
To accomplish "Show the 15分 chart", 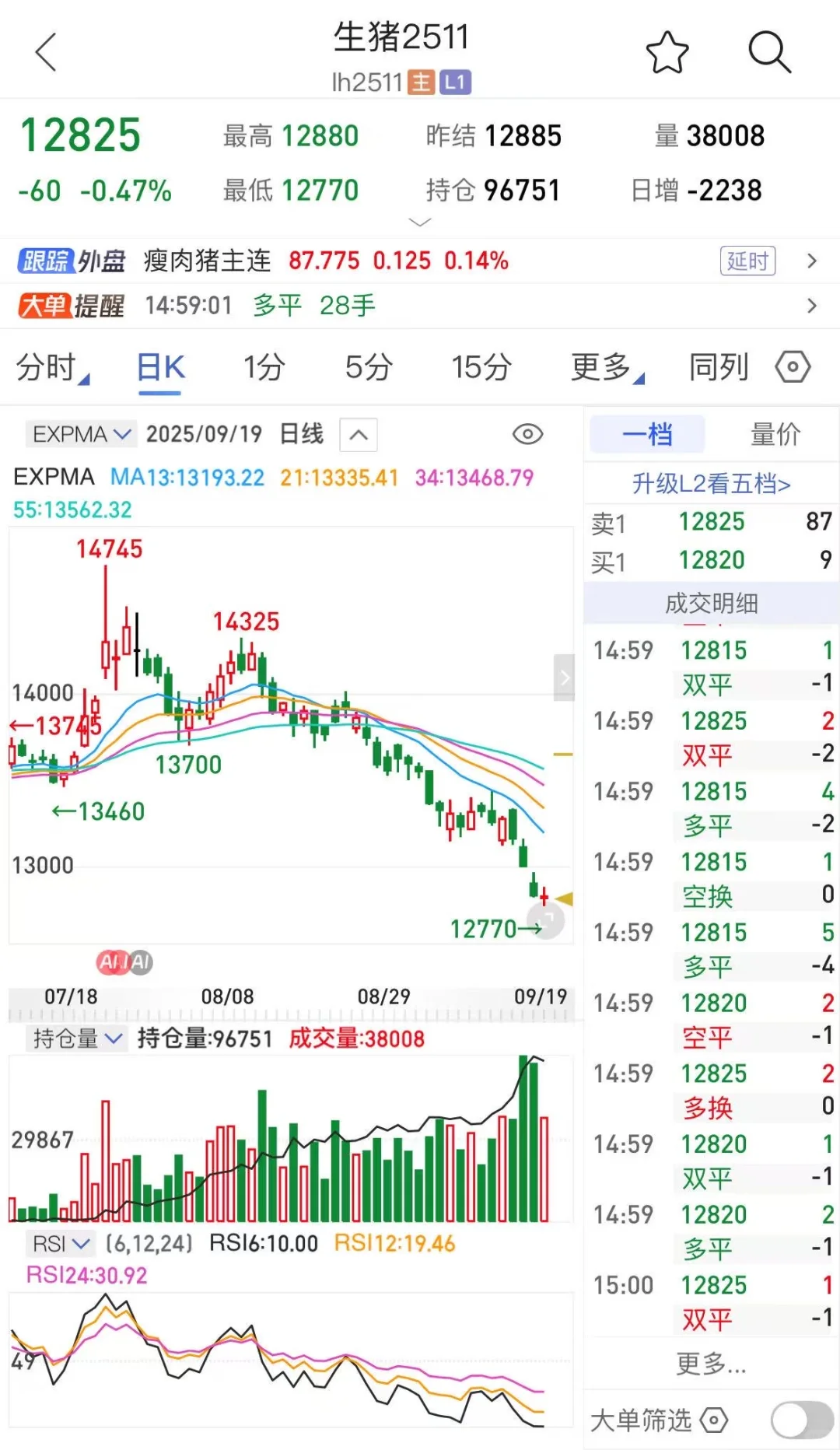I will tap(481, 367).
